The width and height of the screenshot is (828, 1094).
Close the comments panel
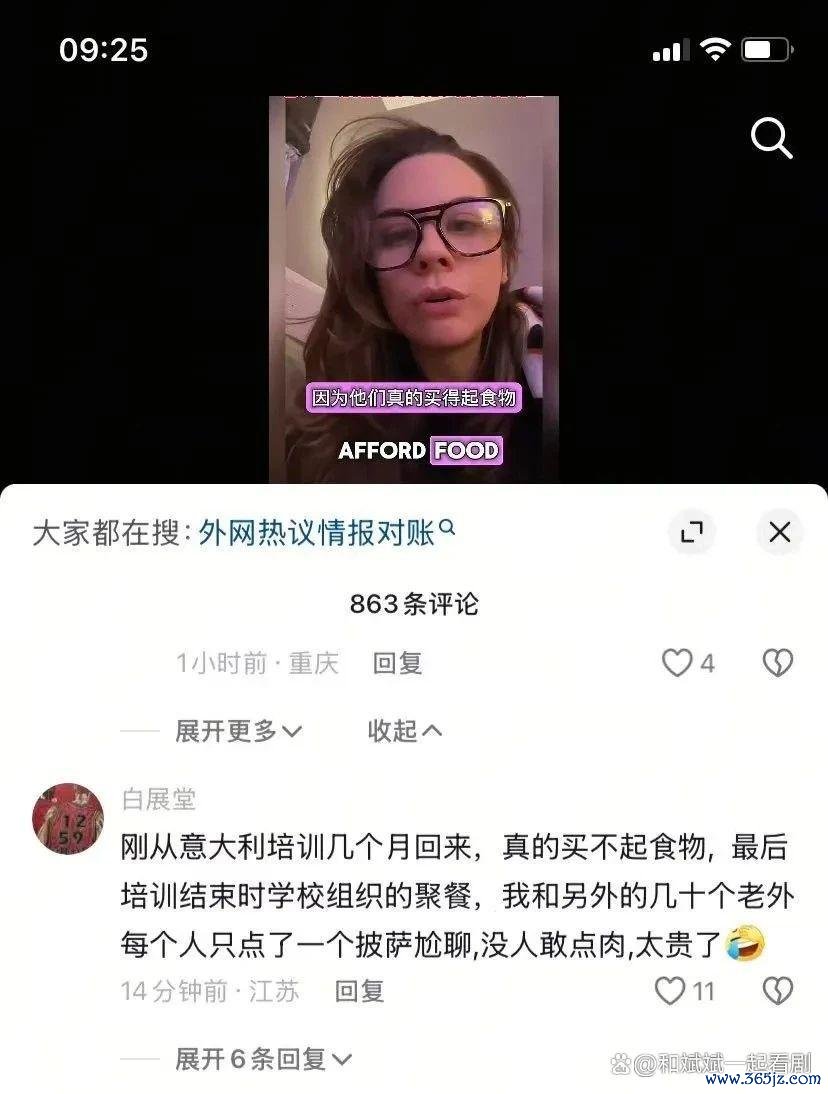(x=779, y=532)
